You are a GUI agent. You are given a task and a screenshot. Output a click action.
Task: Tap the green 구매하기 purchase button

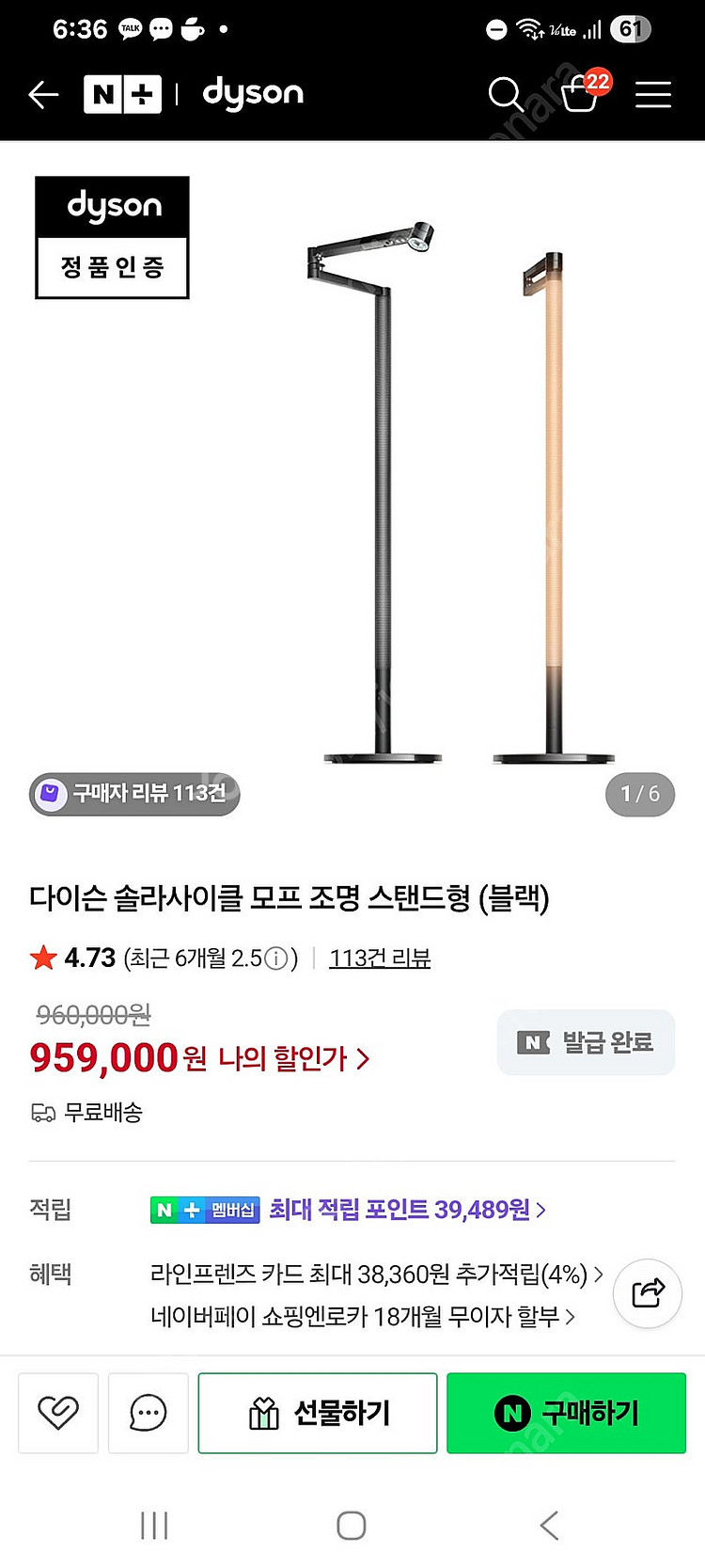coord(566,1413)
